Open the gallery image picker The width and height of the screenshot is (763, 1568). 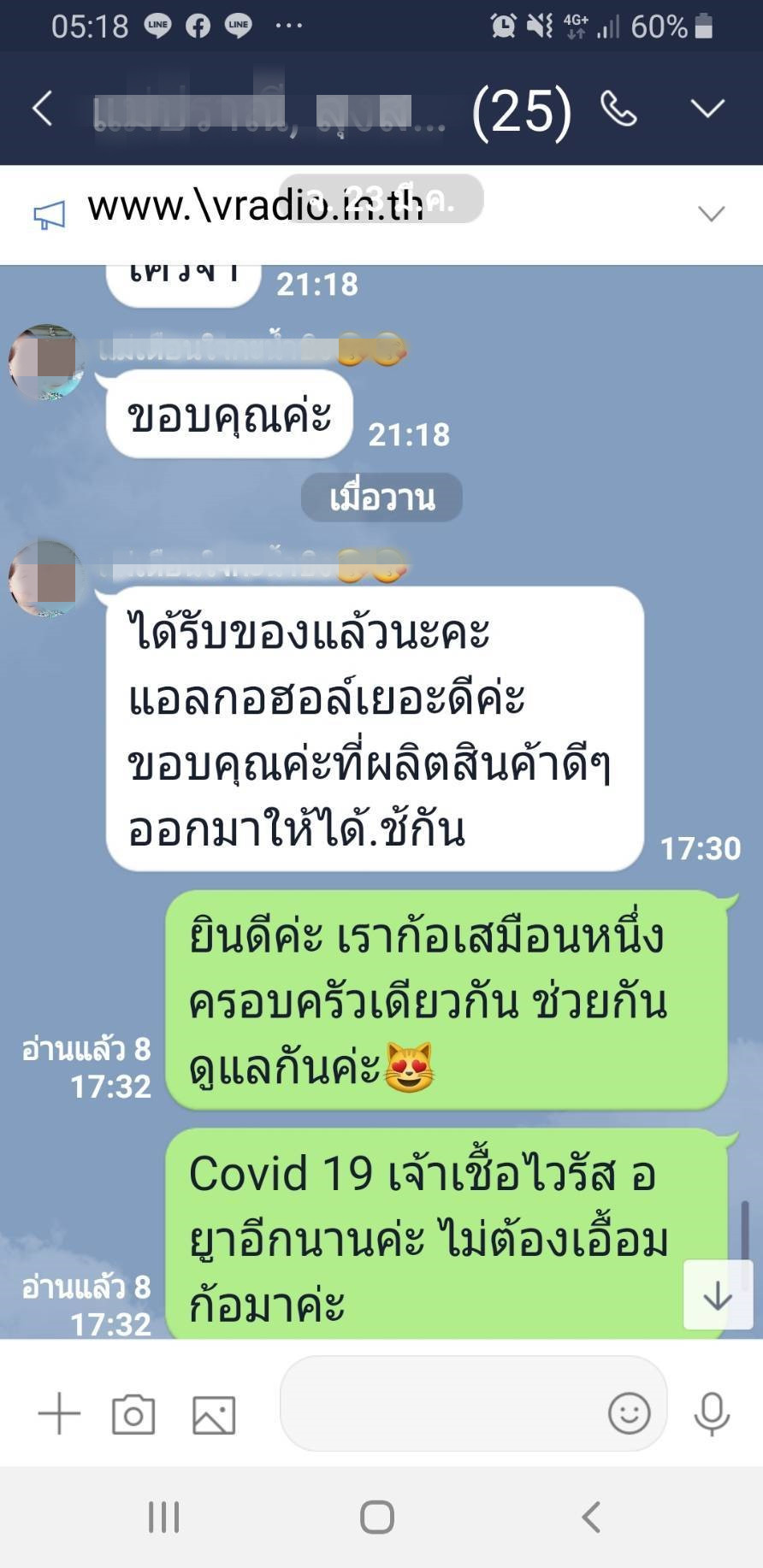214,1414
